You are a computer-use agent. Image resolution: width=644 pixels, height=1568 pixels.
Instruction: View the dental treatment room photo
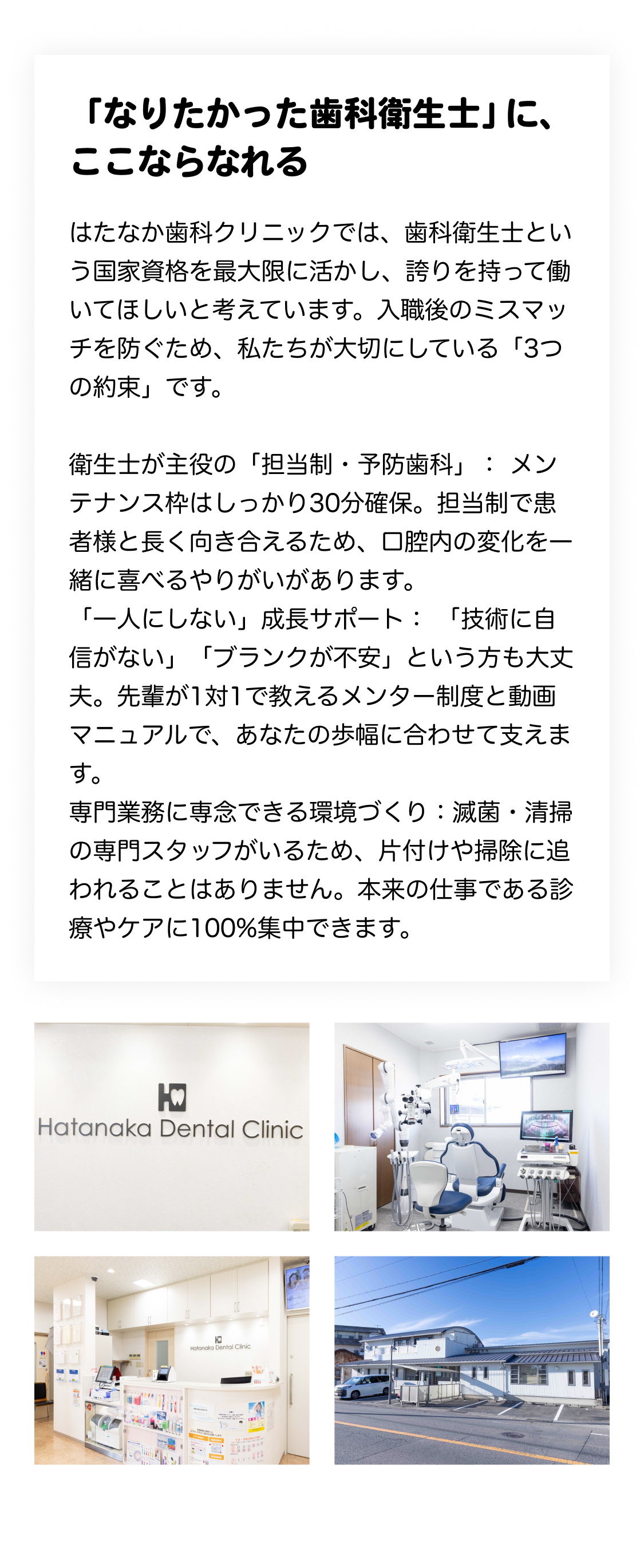tap(471, 1126)
